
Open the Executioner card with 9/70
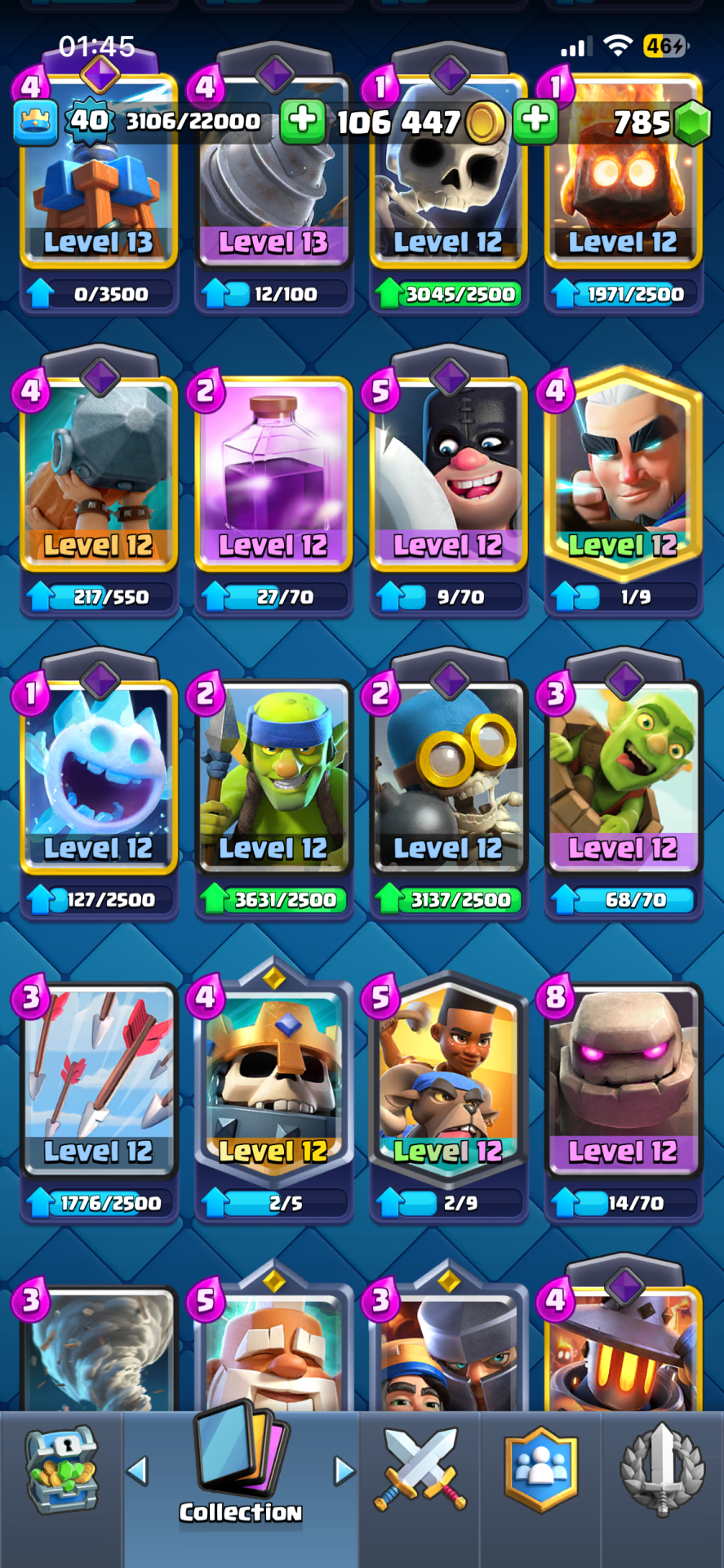[448, 474]
